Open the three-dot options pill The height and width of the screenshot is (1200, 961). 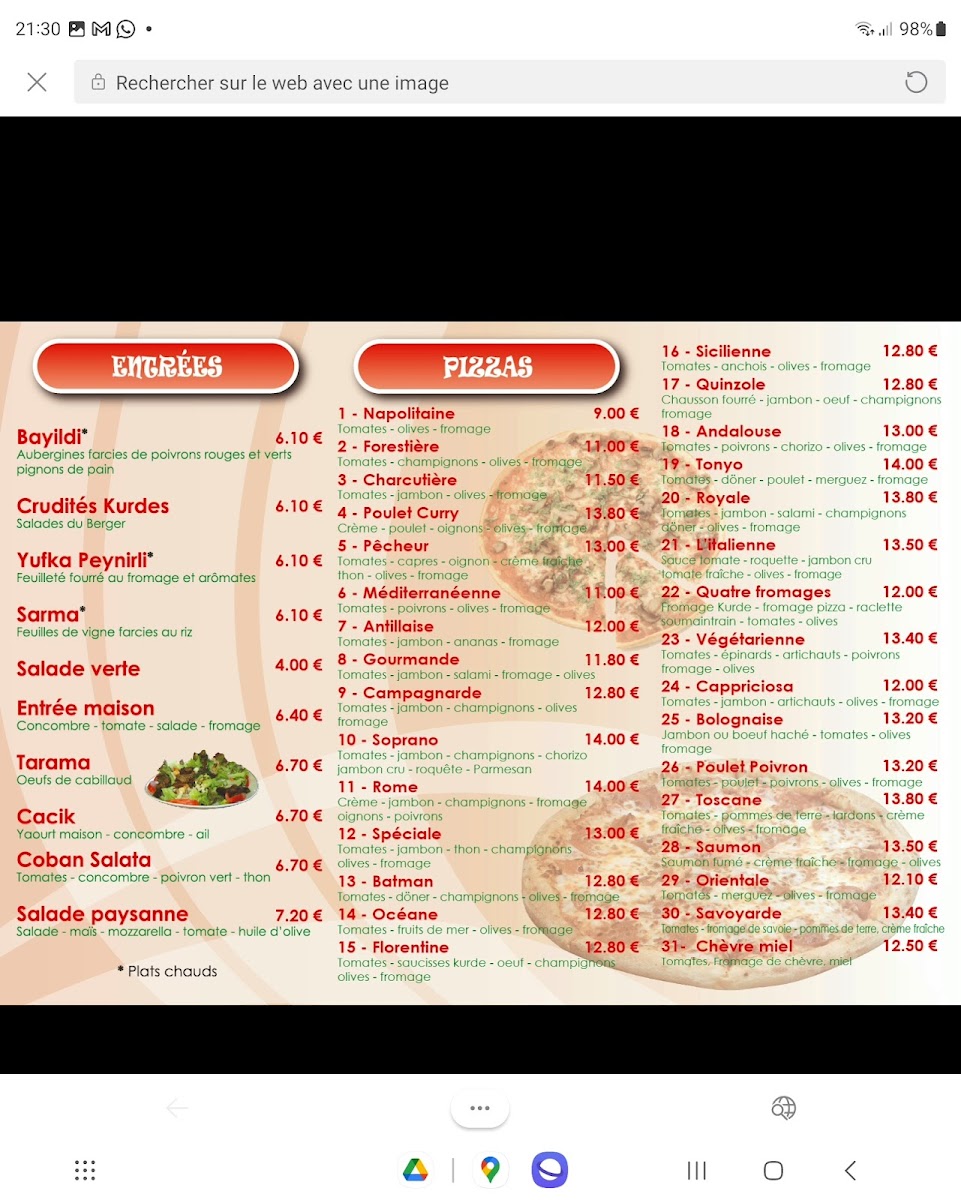[x=480, y=1108]
